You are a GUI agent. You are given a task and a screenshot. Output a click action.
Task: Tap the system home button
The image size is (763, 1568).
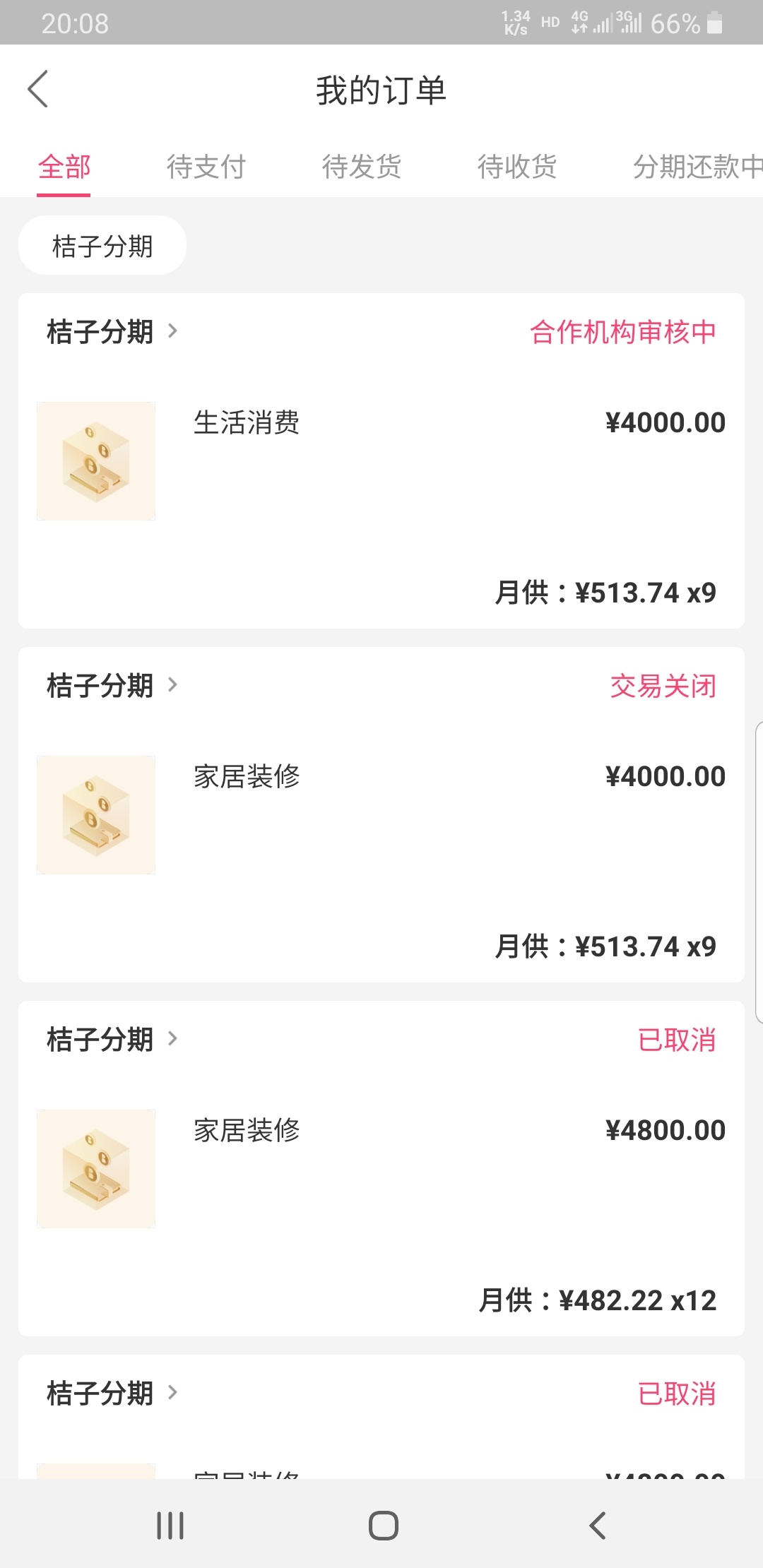coord(383,1526)
